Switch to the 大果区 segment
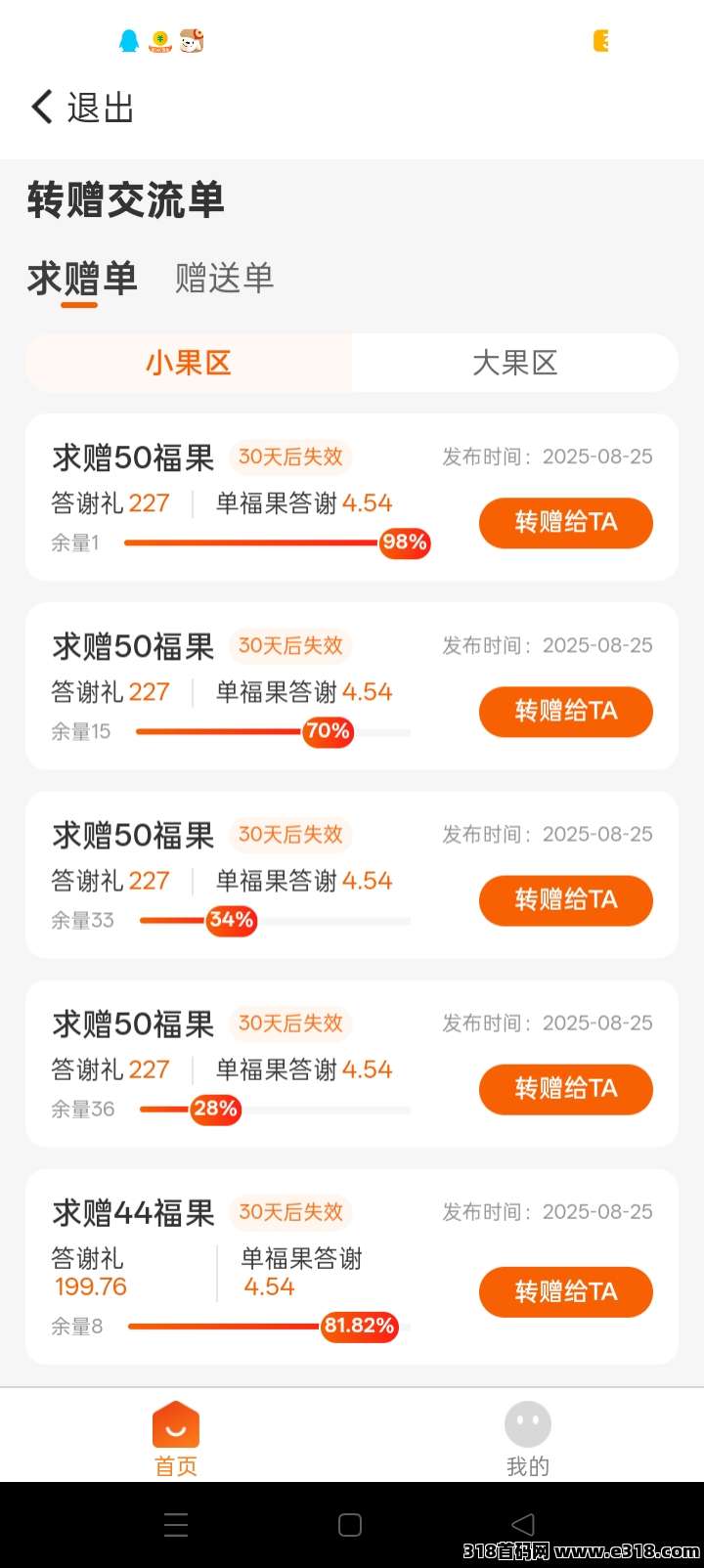Viewport: 704px width, 1568px height. pos(514,364)
